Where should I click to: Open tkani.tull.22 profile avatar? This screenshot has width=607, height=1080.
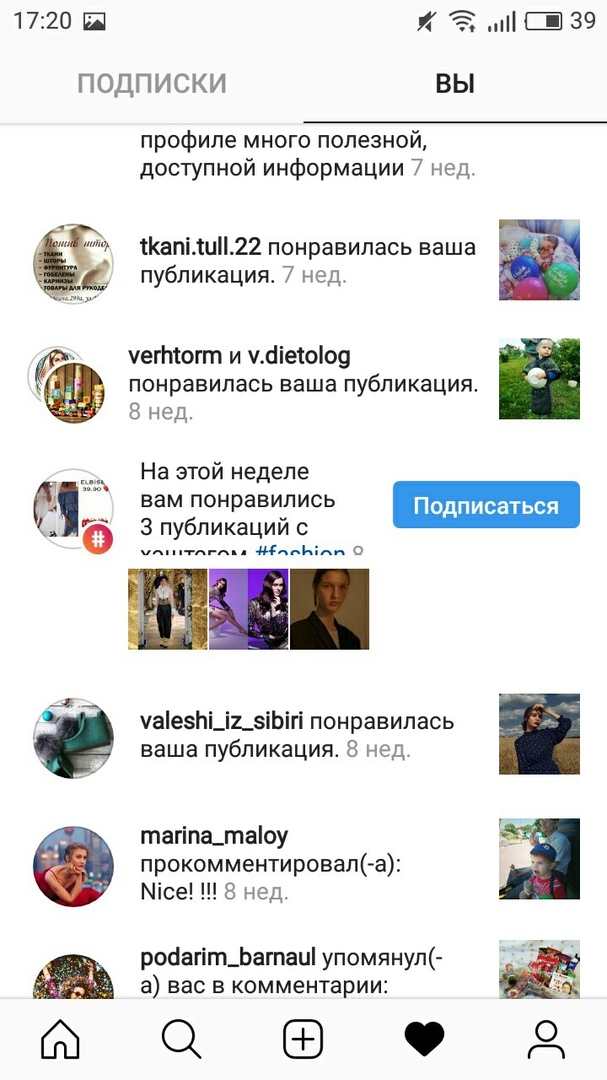(73, 263)
